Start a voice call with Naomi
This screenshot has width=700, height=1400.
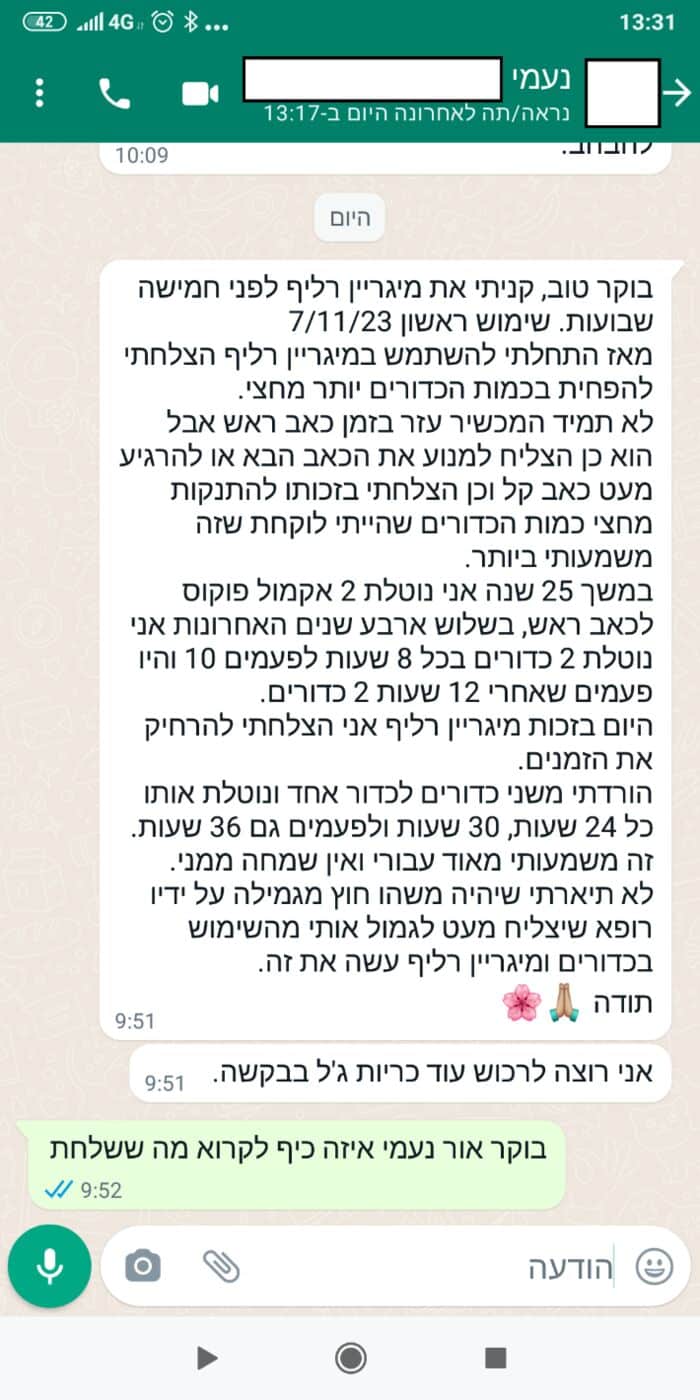(x=115, y=93)
